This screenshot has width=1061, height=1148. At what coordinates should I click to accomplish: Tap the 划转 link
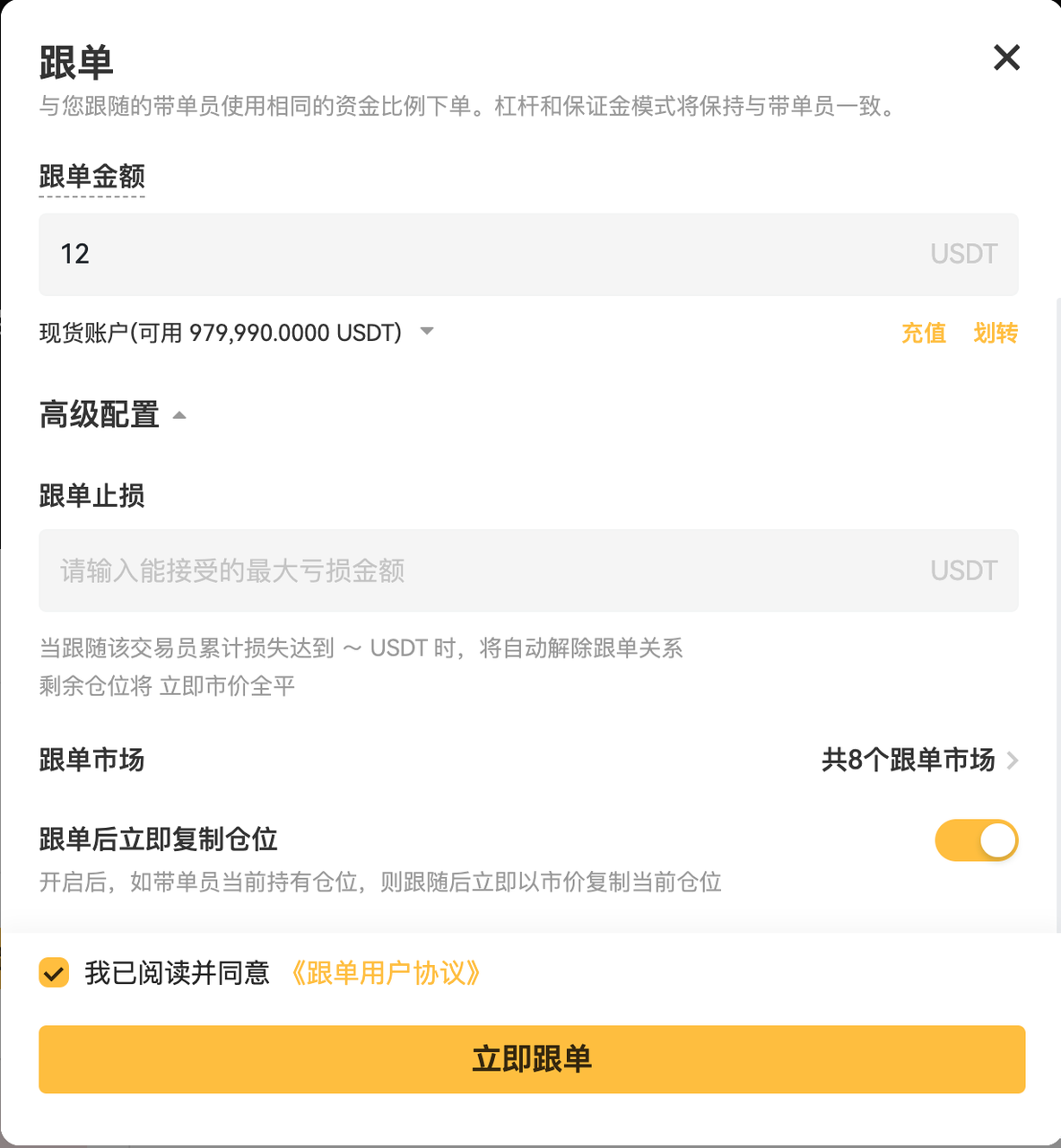click(x=996, y=334)
